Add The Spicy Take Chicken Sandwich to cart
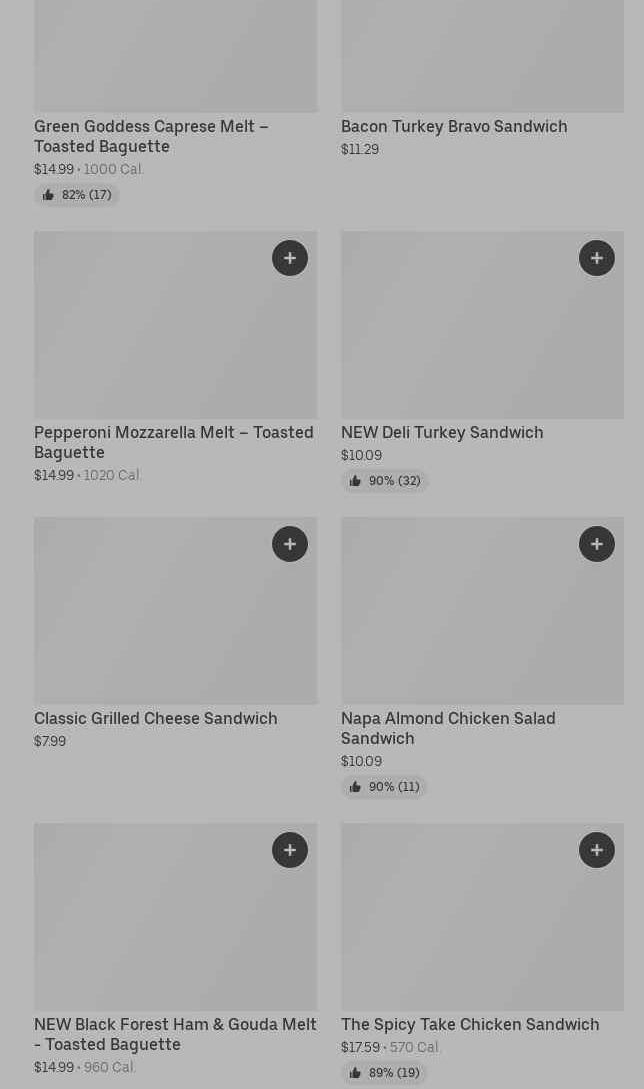 (597, 850)
